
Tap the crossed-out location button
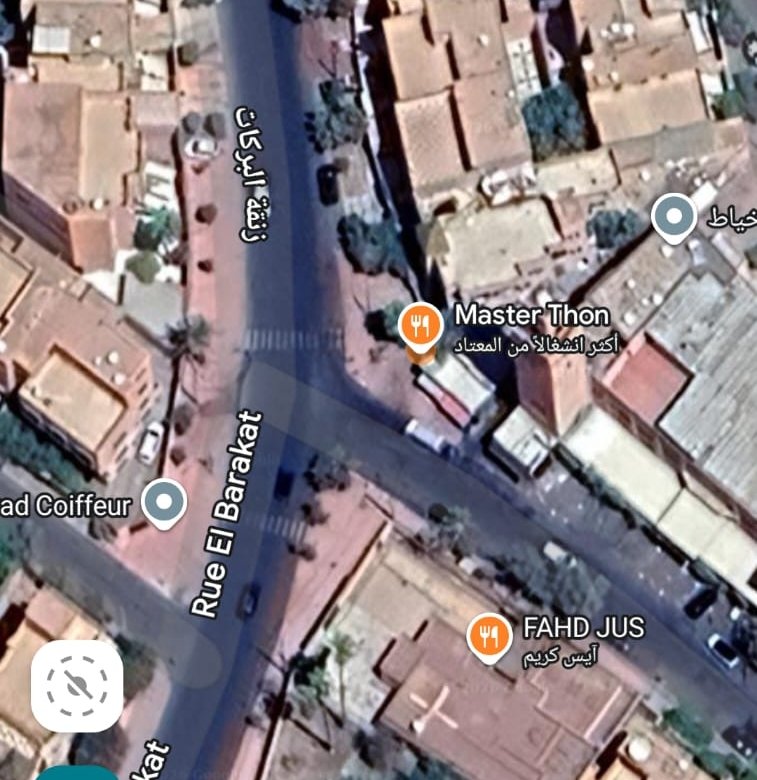point(77,685)
